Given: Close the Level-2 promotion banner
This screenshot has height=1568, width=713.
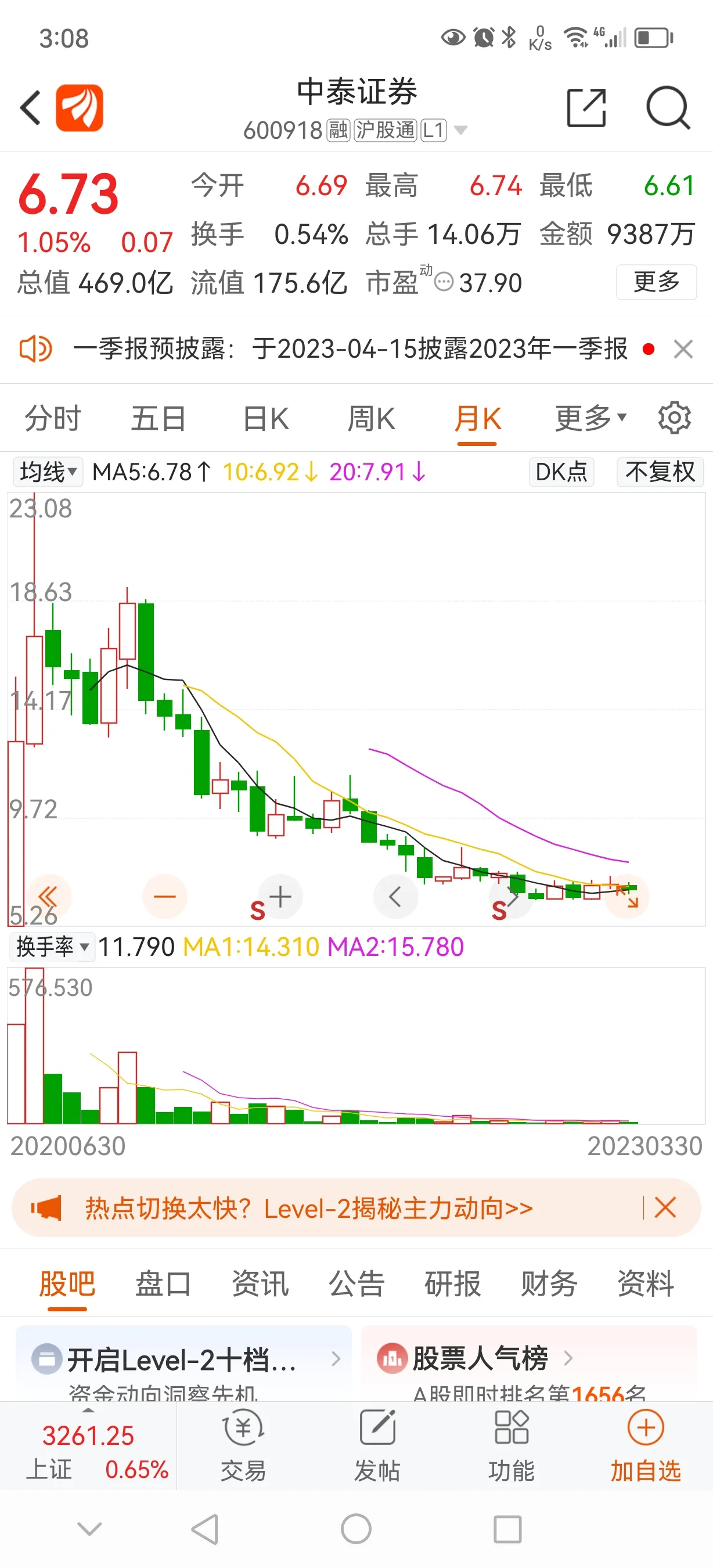Looking at the screenshot, I should click(x=665, y=1208).
